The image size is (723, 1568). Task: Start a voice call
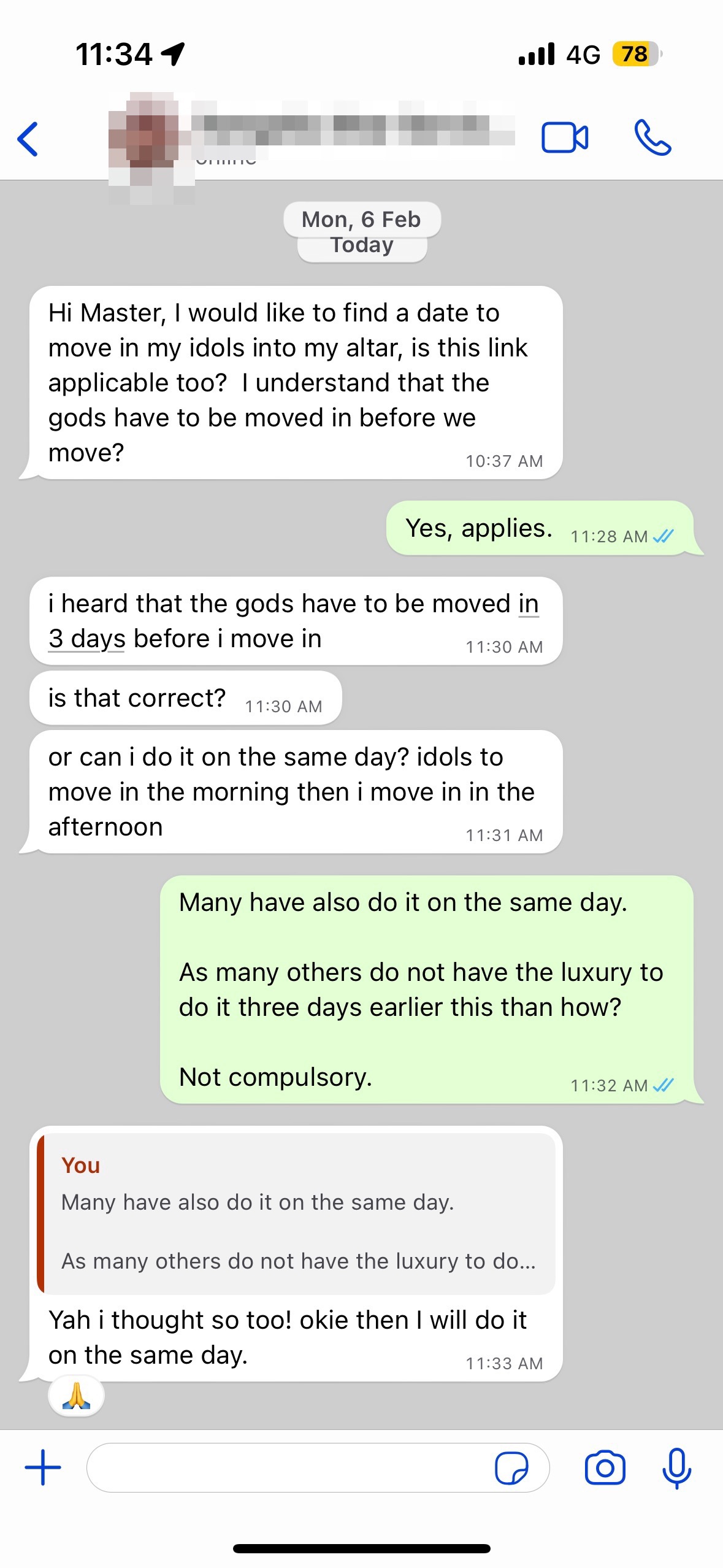coord(652,137)
